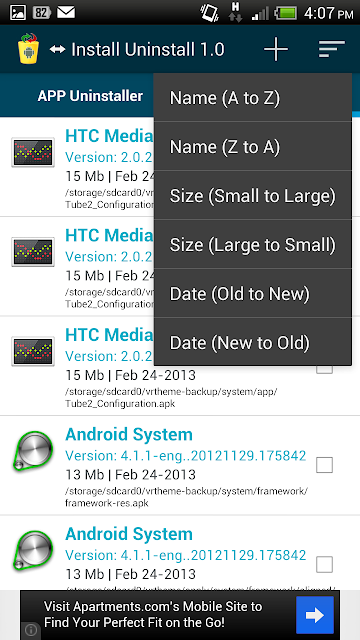Image resolution: width=360 pixels, height=640 pixels.
Task: Switch to the APP Uninstaller tab
Action: click(x=90, y=96)
